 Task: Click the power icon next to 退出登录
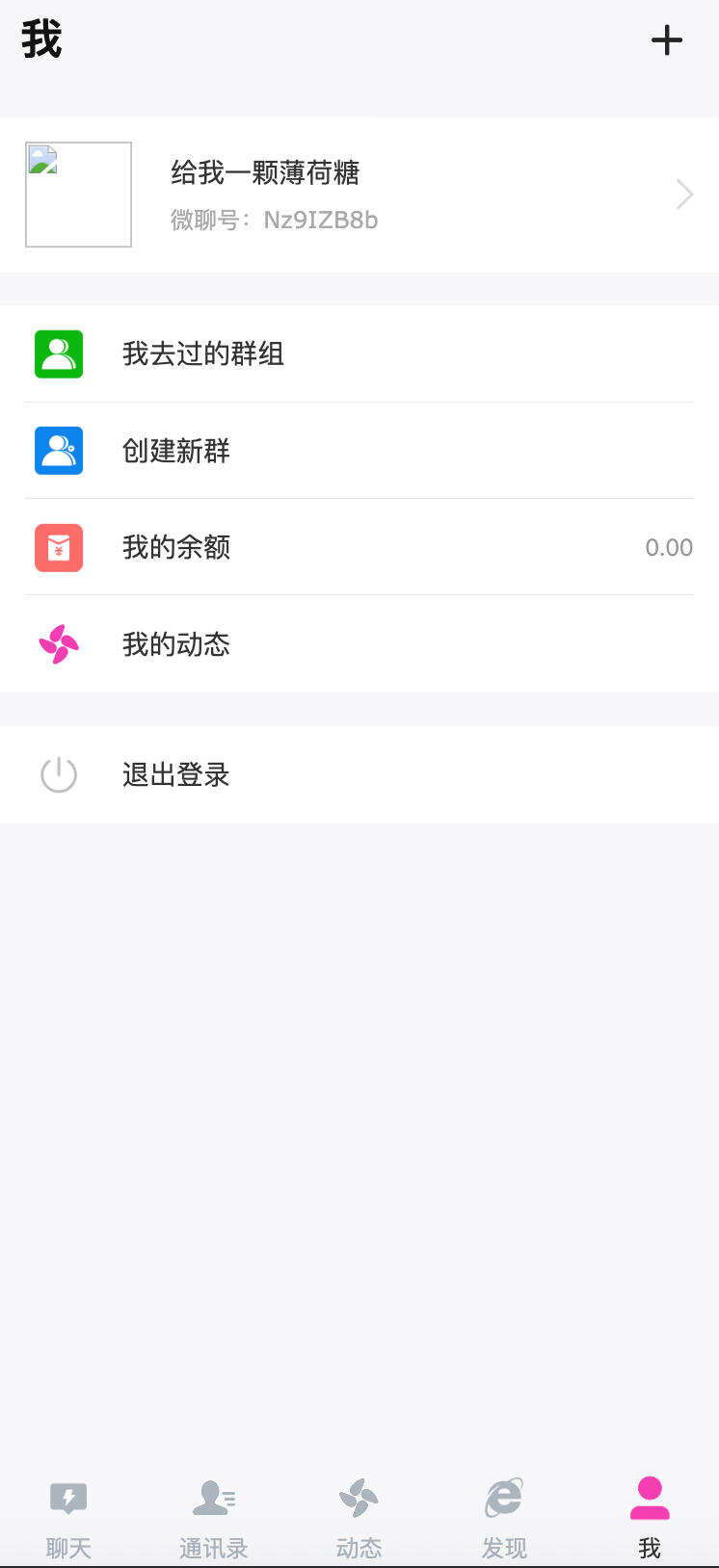point(58,774)
